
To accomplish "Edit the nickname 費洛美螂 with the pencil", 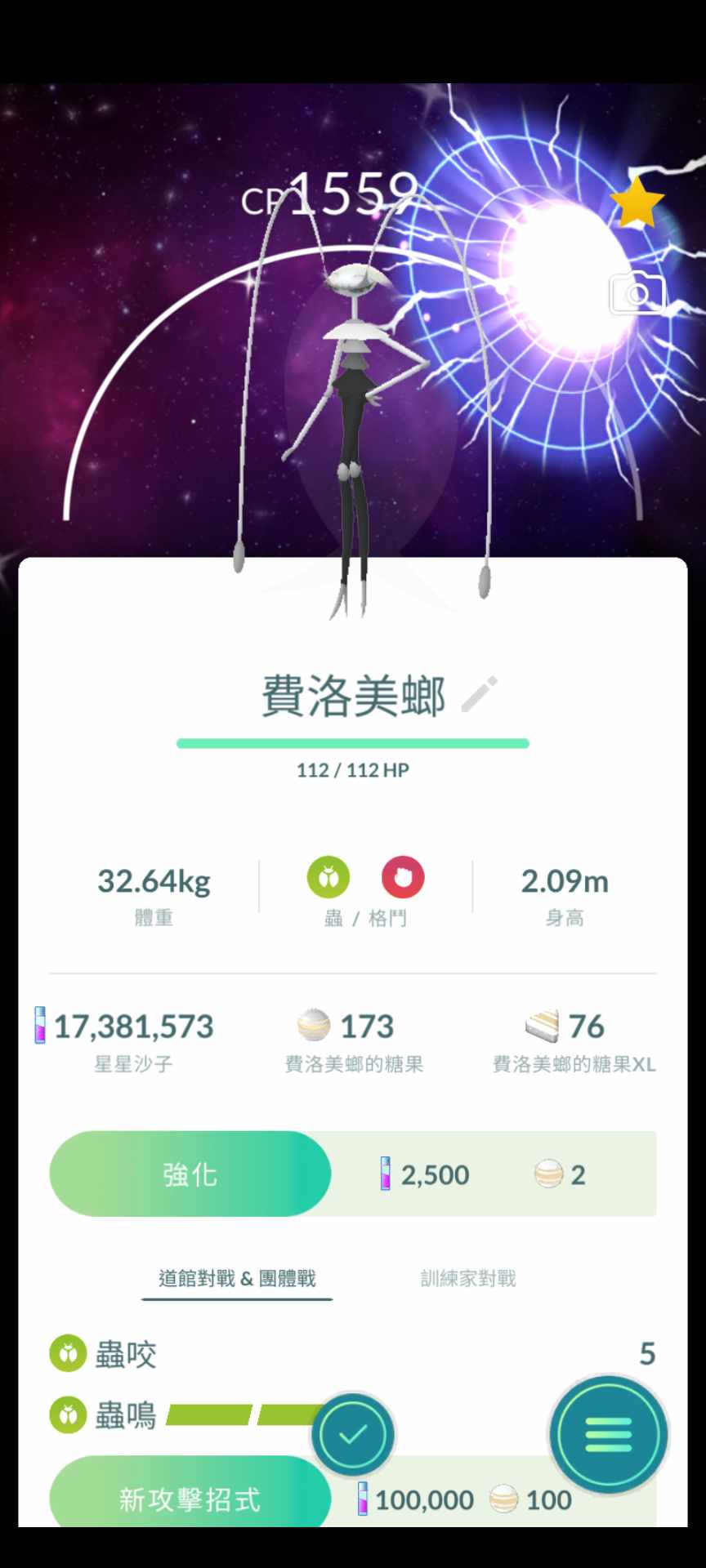I will point(480,694).
